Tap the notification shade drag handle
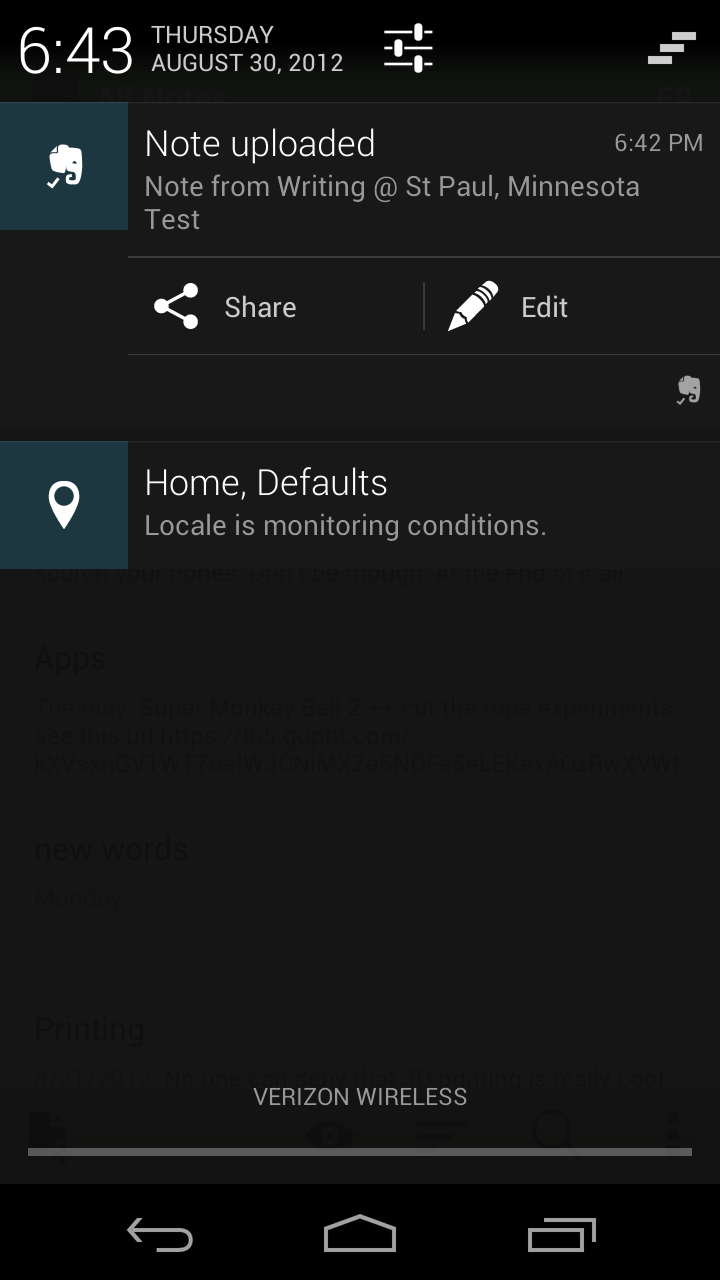The height and width of the screenshot is (1280, 720). pyautogui.click(x=360, y=1152)
